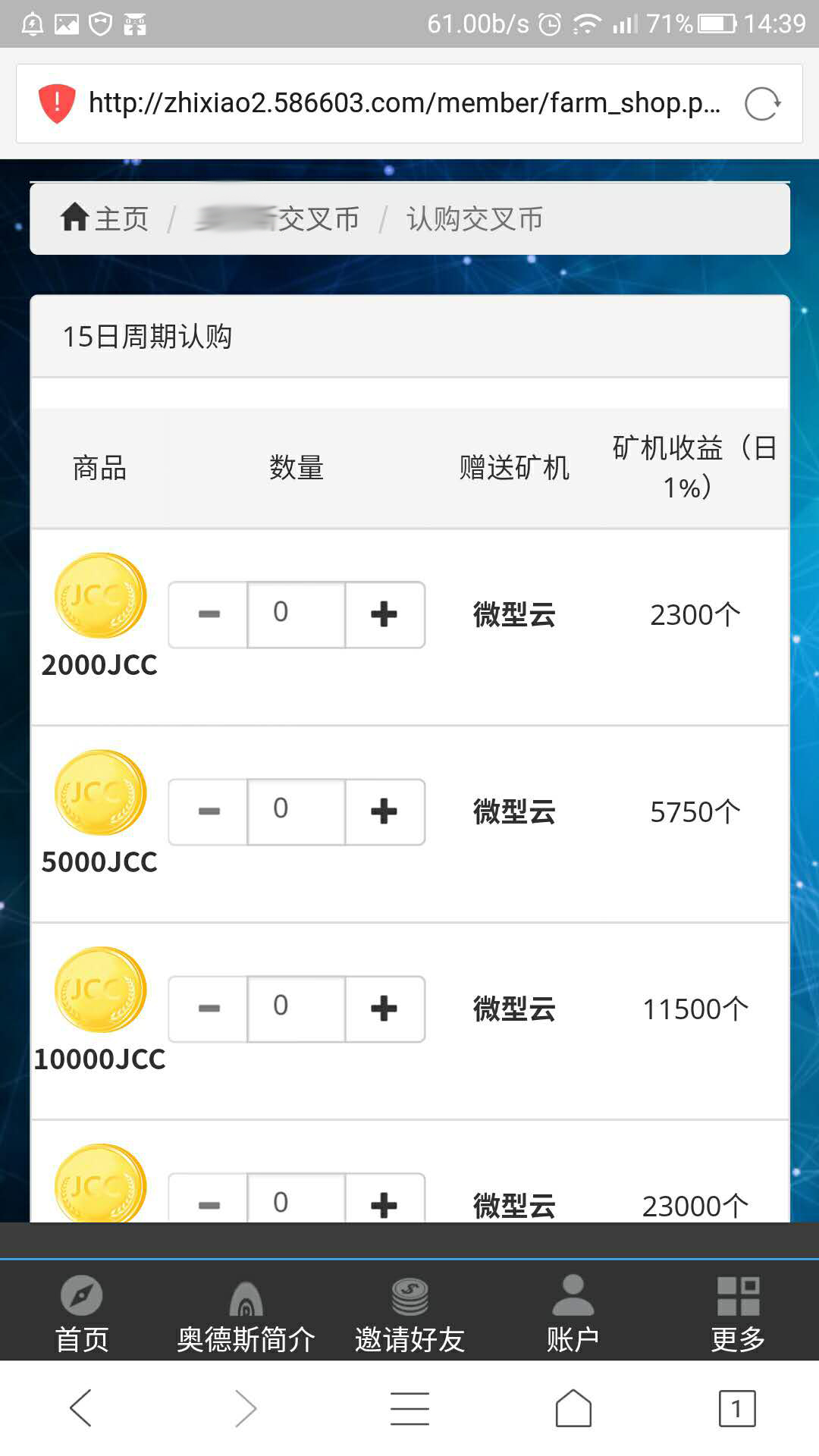Tap the browser home button at bottom

[x=573, y=1408]
